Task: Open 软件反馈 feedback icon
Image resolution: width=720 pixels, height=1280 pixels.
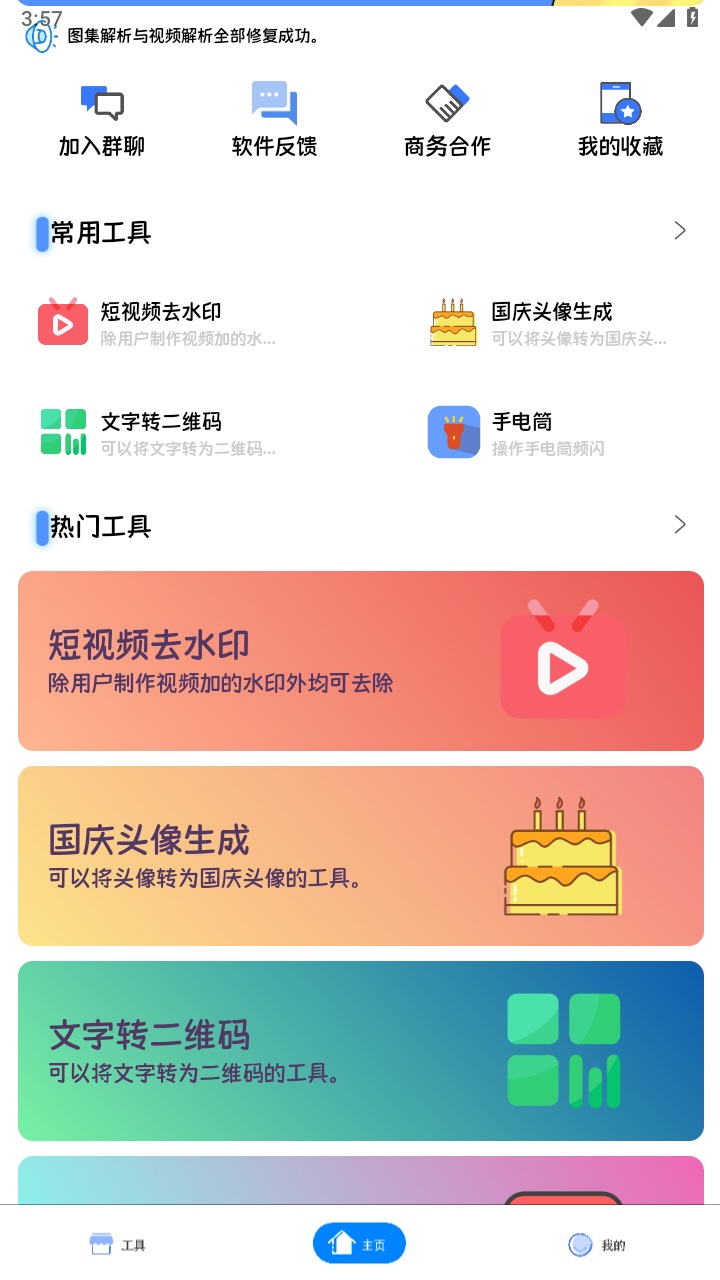Action: point(273,103)
